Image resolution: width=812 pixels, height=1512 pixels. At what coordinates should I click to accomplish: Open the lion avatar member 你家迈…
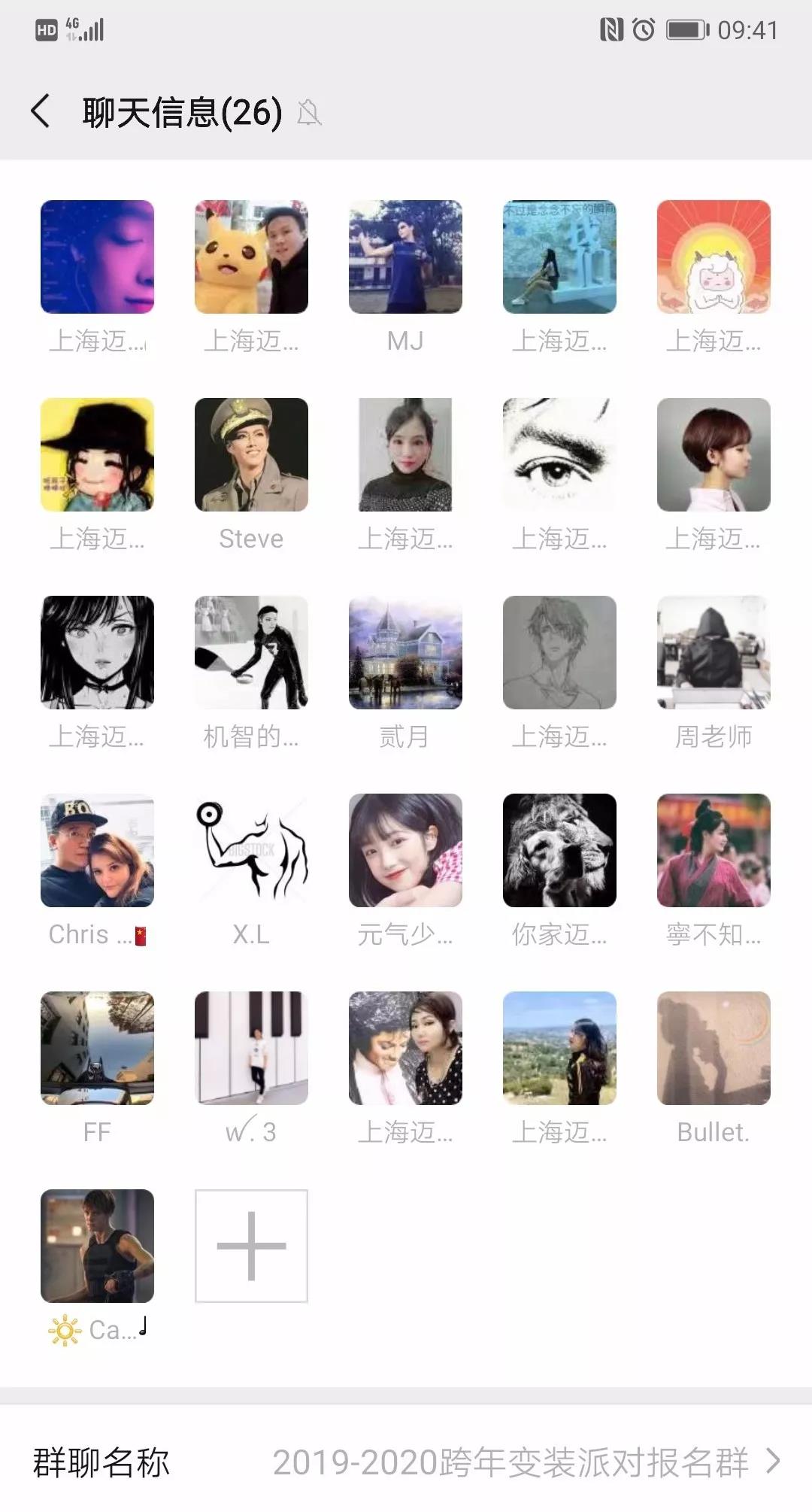(x=559, y=851)
